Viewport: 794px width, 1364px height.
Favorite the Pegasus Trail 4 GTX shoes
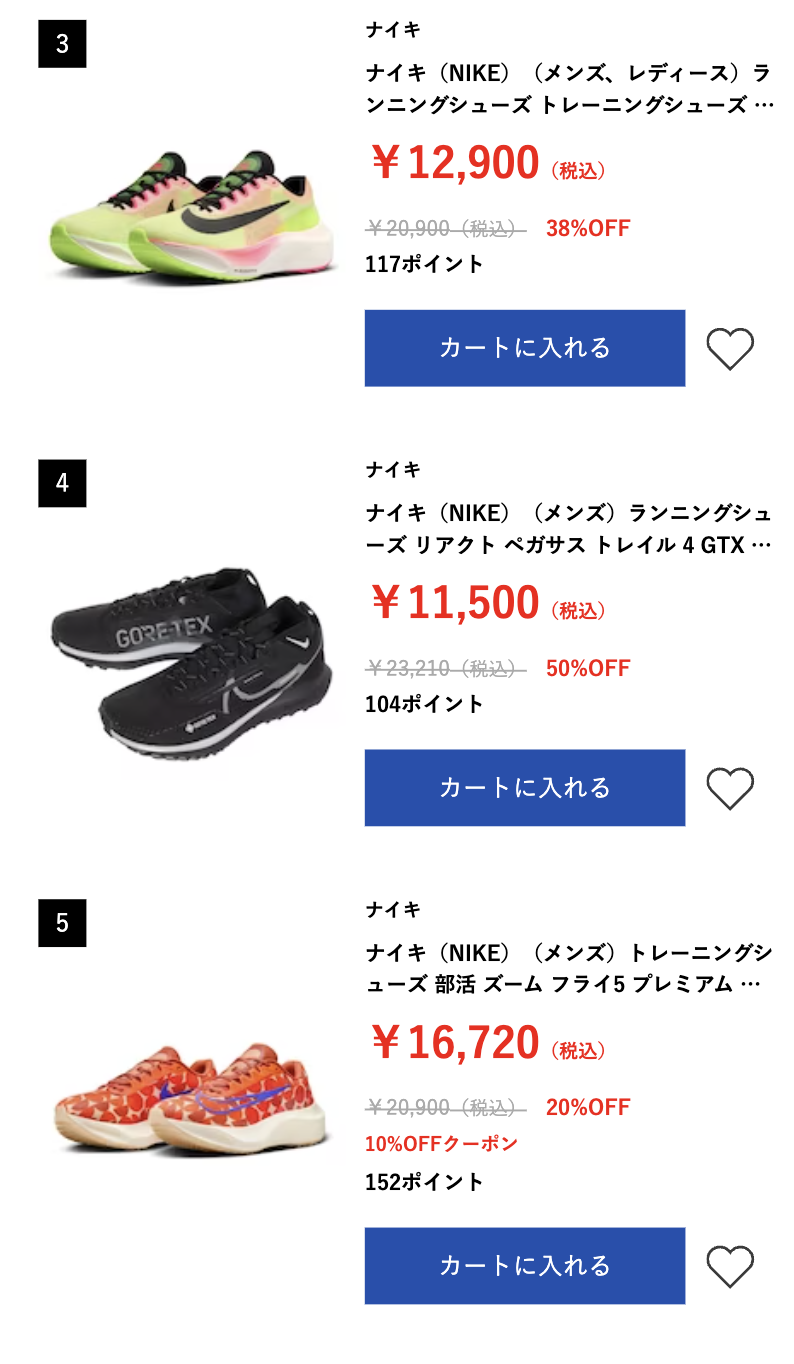point(730,788)
